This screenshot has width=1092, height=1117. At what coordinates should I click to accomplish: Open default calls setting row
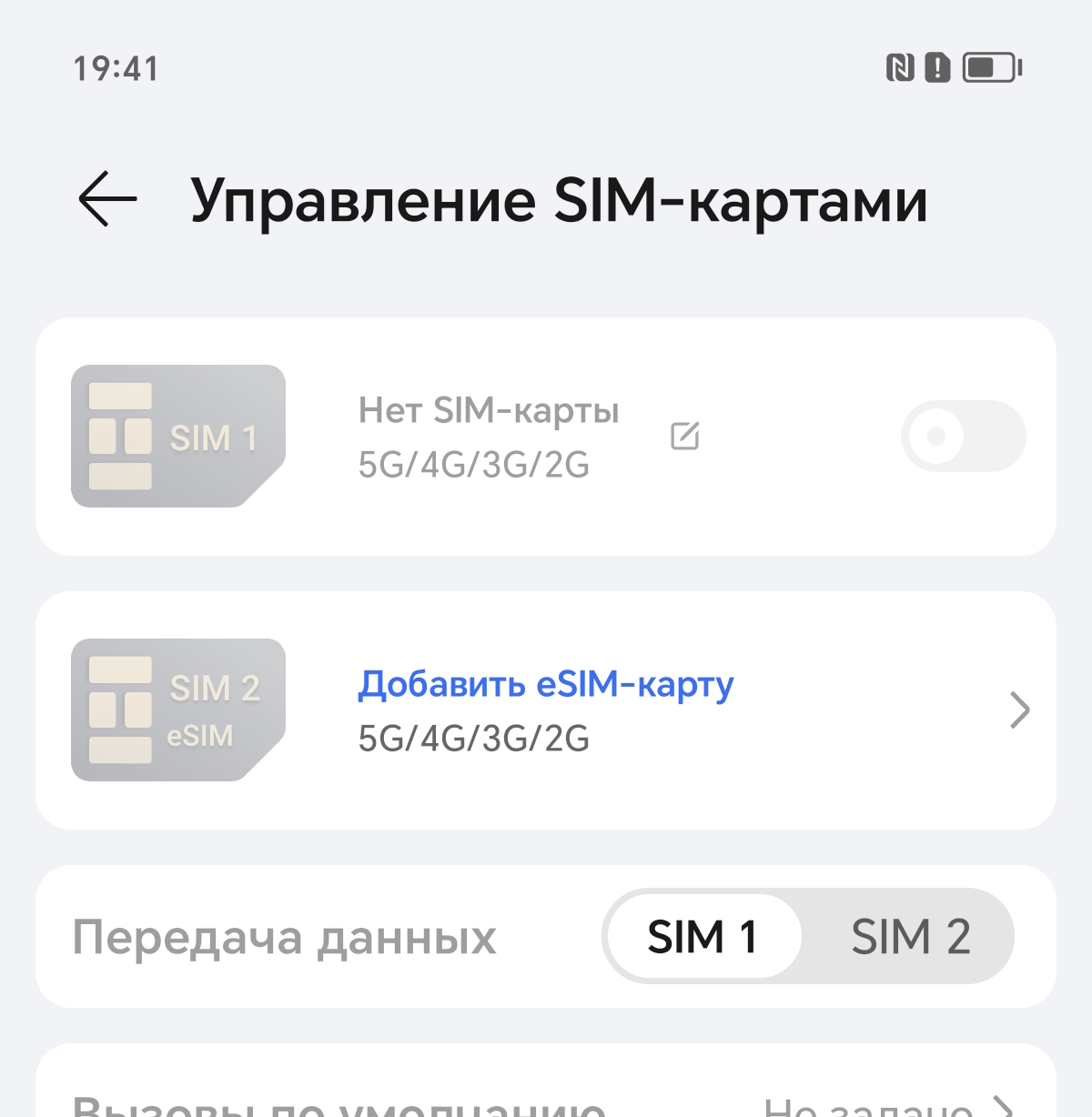pos(546,1102)
